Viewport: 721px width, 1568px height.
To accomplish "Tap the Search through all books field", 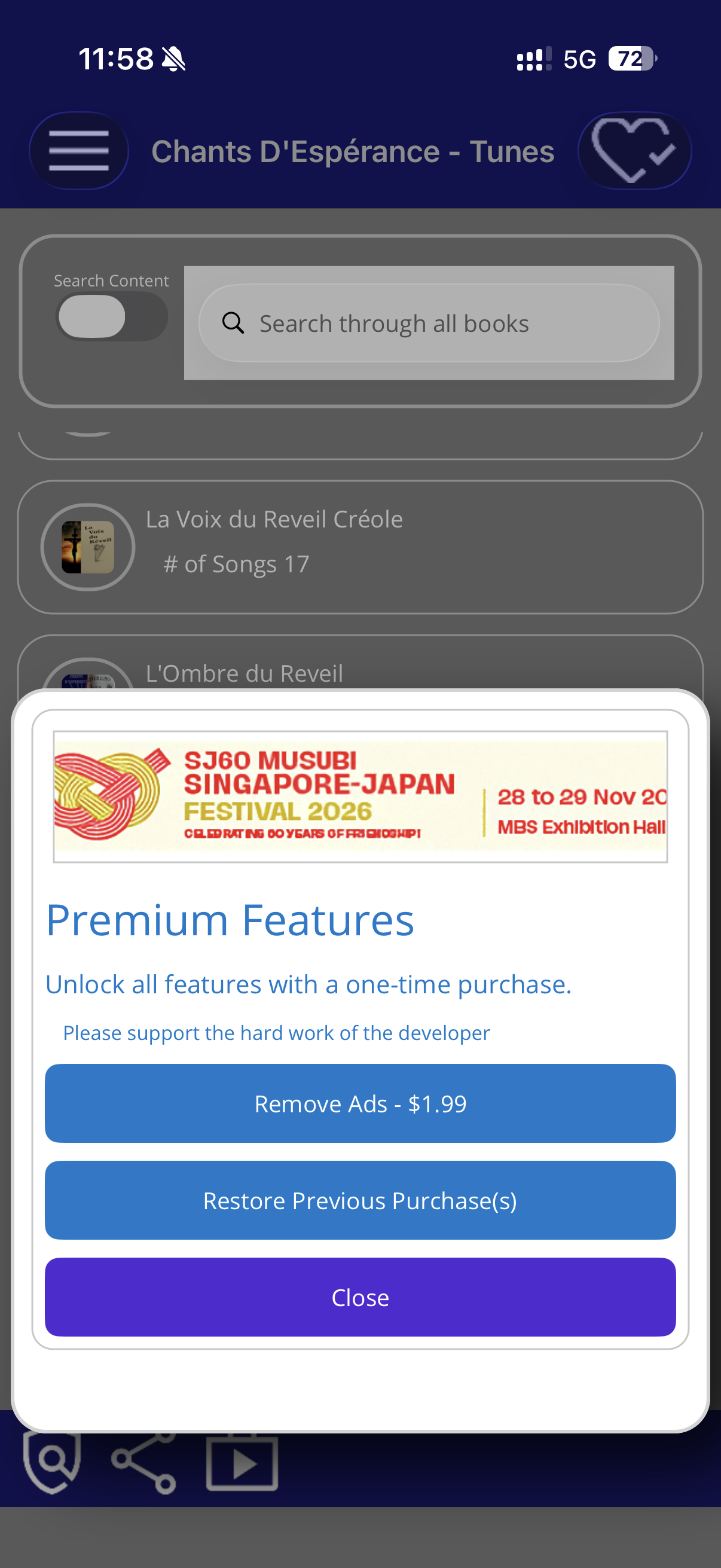I will click(x=429, y=323).
